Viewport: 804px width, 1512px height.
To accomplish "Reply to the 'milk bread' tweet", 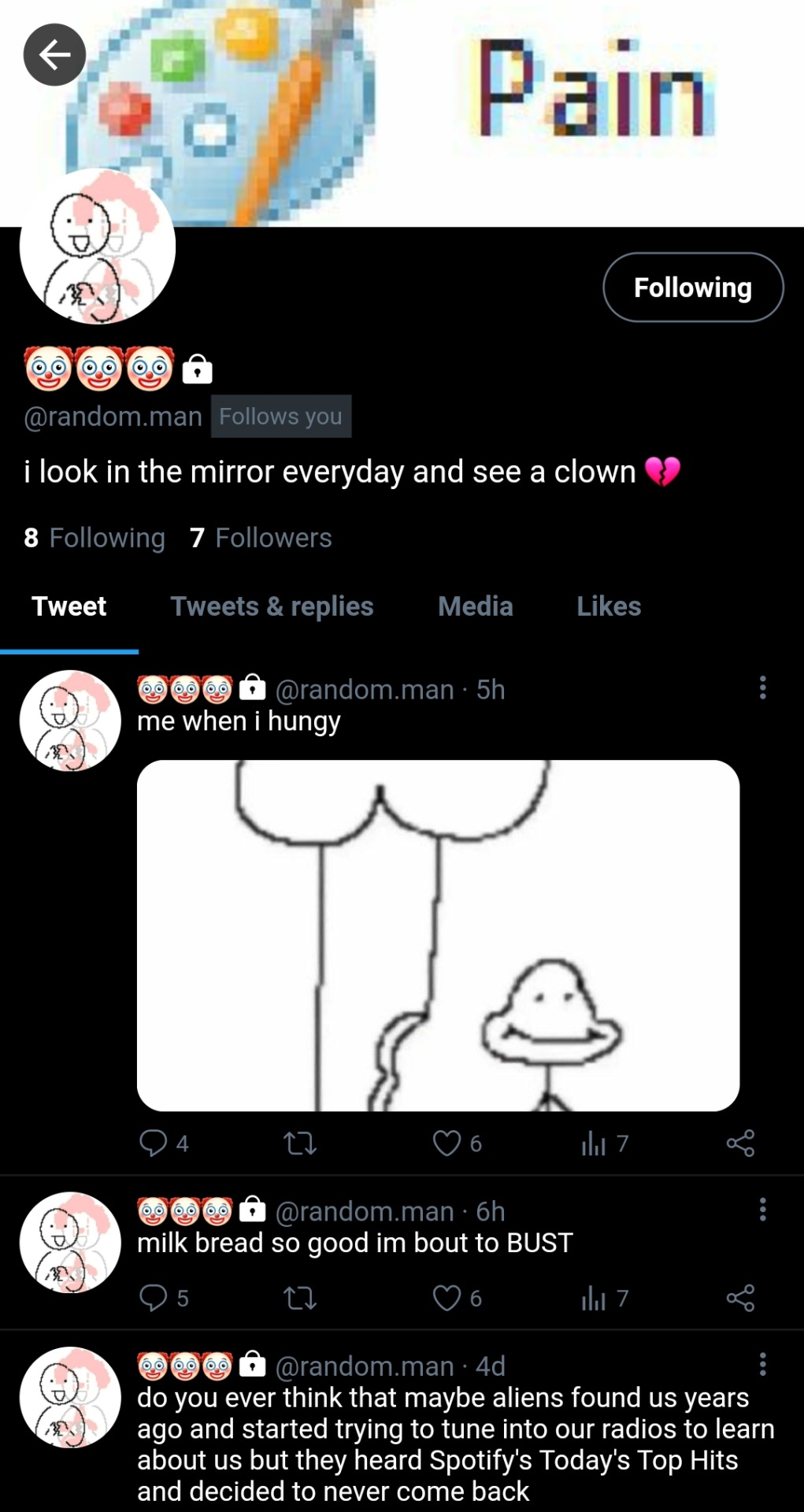I will click(x=154, y=1298).
